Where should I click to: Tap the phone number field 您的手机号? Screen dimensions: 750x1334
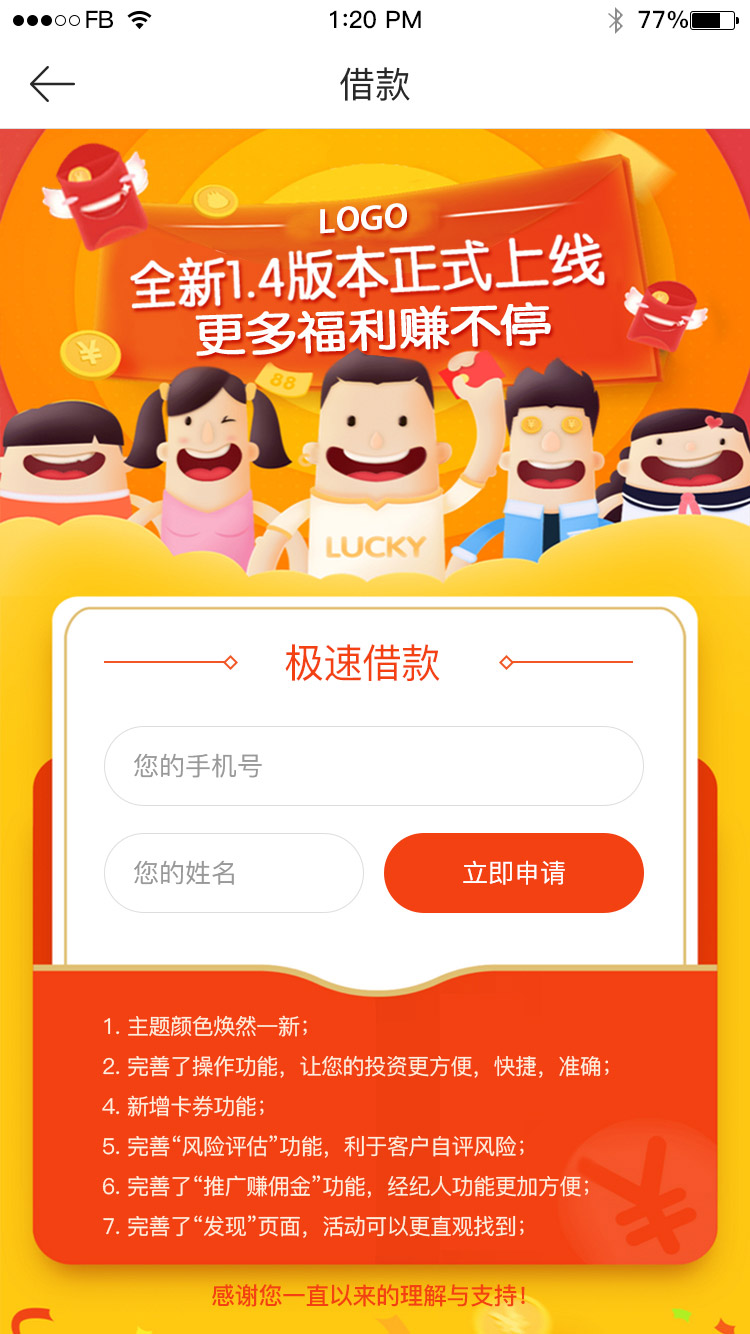pos(373,766)
